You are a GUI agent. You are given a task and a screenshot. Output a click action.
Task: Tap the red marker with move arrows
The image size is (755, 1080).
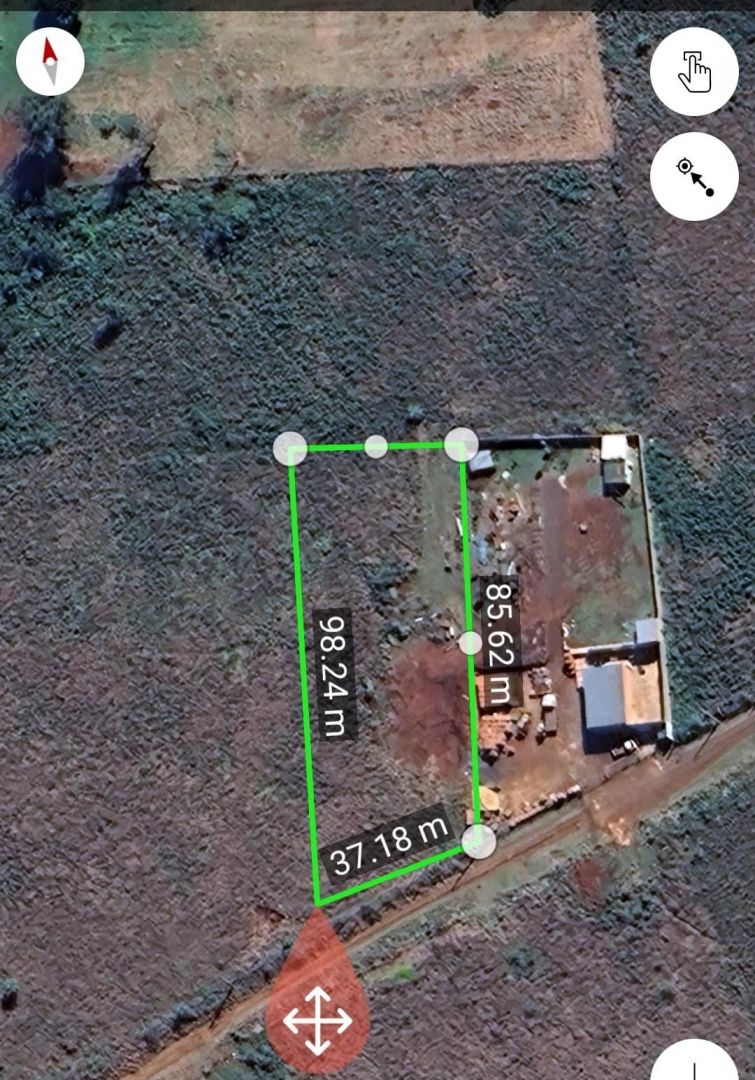(317, 1018)
